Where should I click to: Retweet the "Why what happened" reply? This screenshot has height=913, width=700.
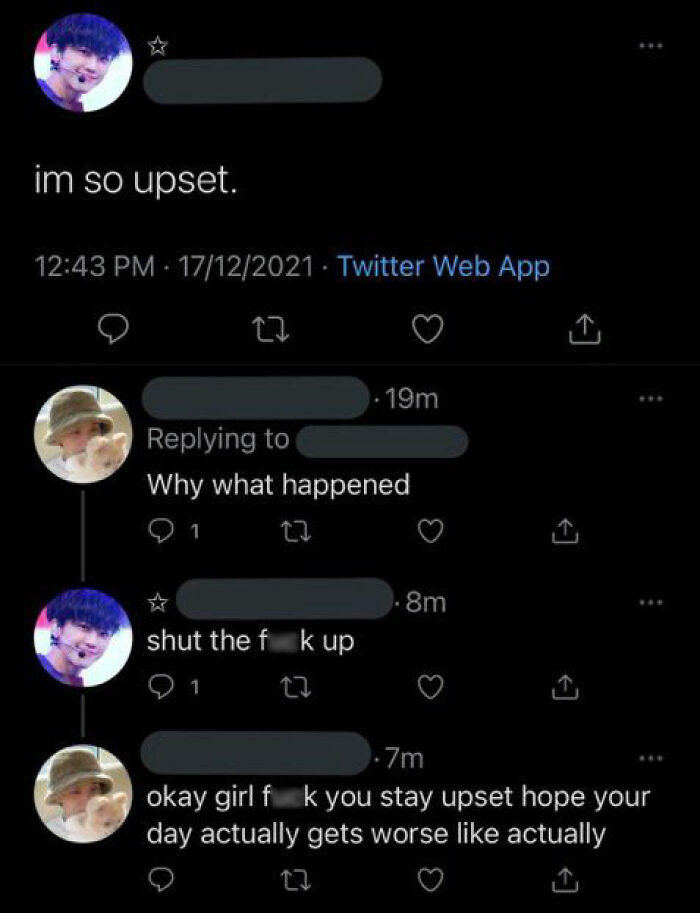pyautogui.click(x=296, y=531)
